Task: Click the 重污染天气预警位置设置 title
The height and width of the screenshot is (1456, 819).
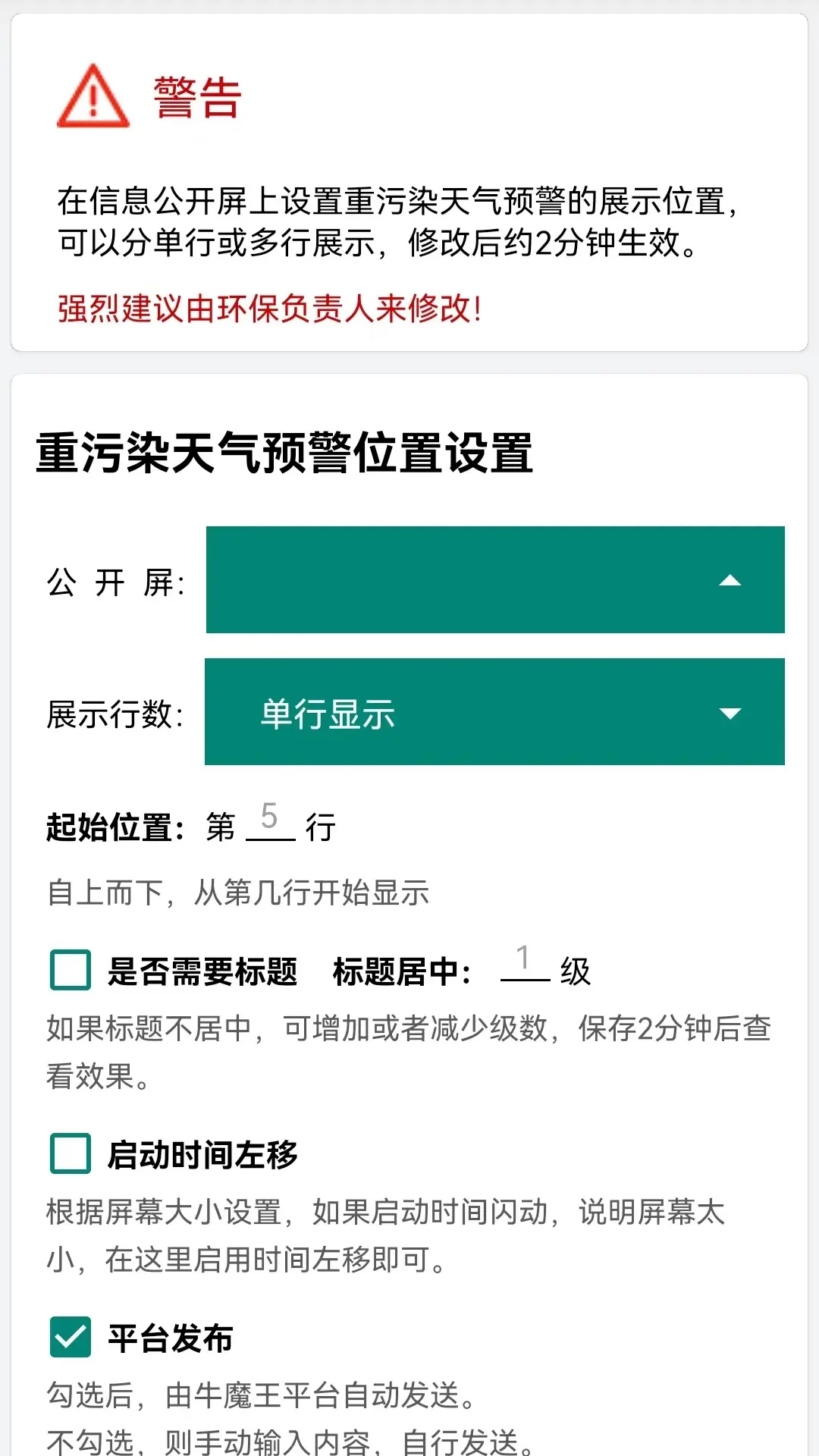Action: [284, 453]
